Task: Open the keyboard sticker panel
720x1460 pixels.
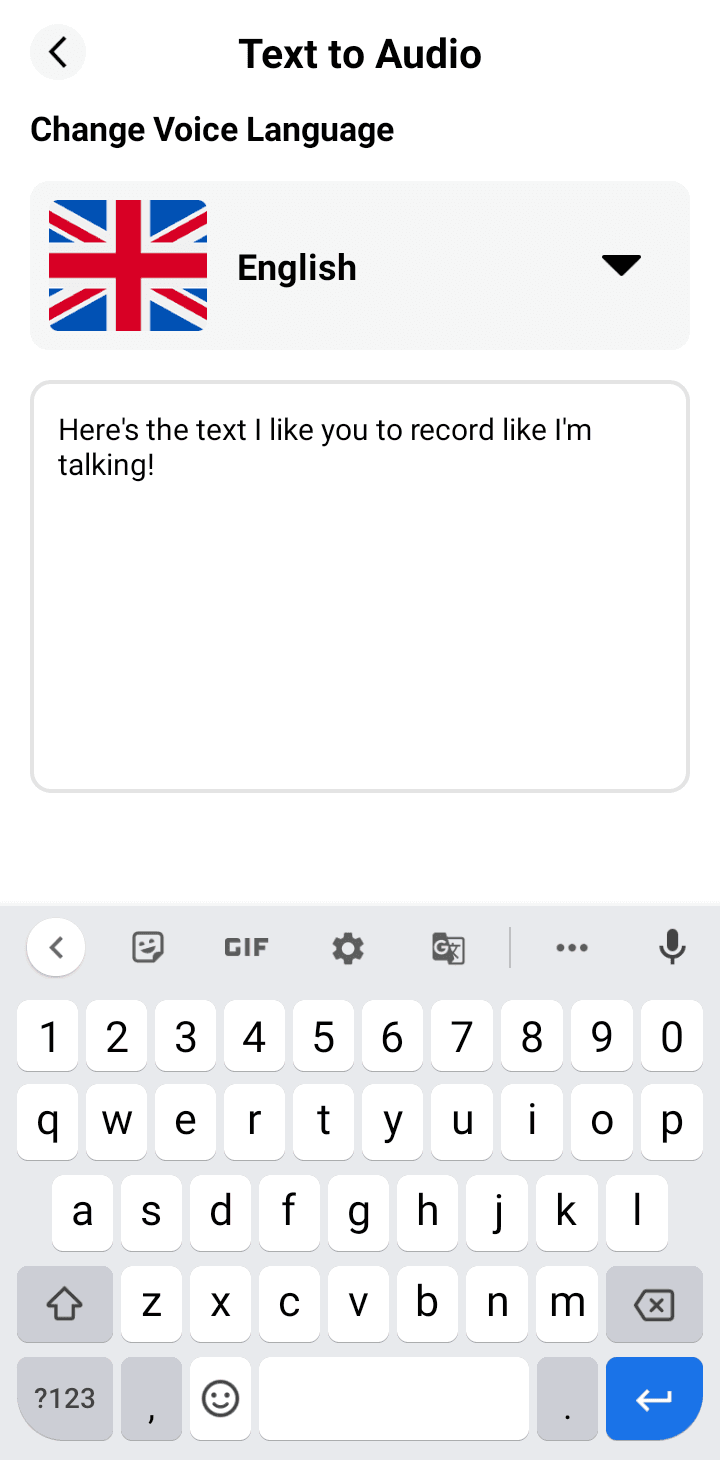Action: (x=148, y=947)
